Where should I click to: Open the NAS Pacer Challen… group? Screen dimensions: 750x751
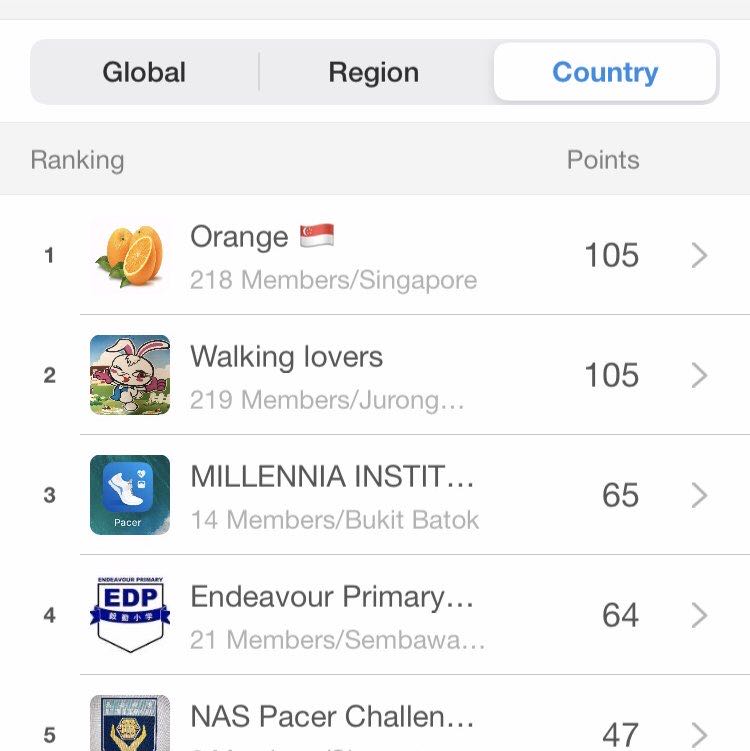click(x=400, y=725)
